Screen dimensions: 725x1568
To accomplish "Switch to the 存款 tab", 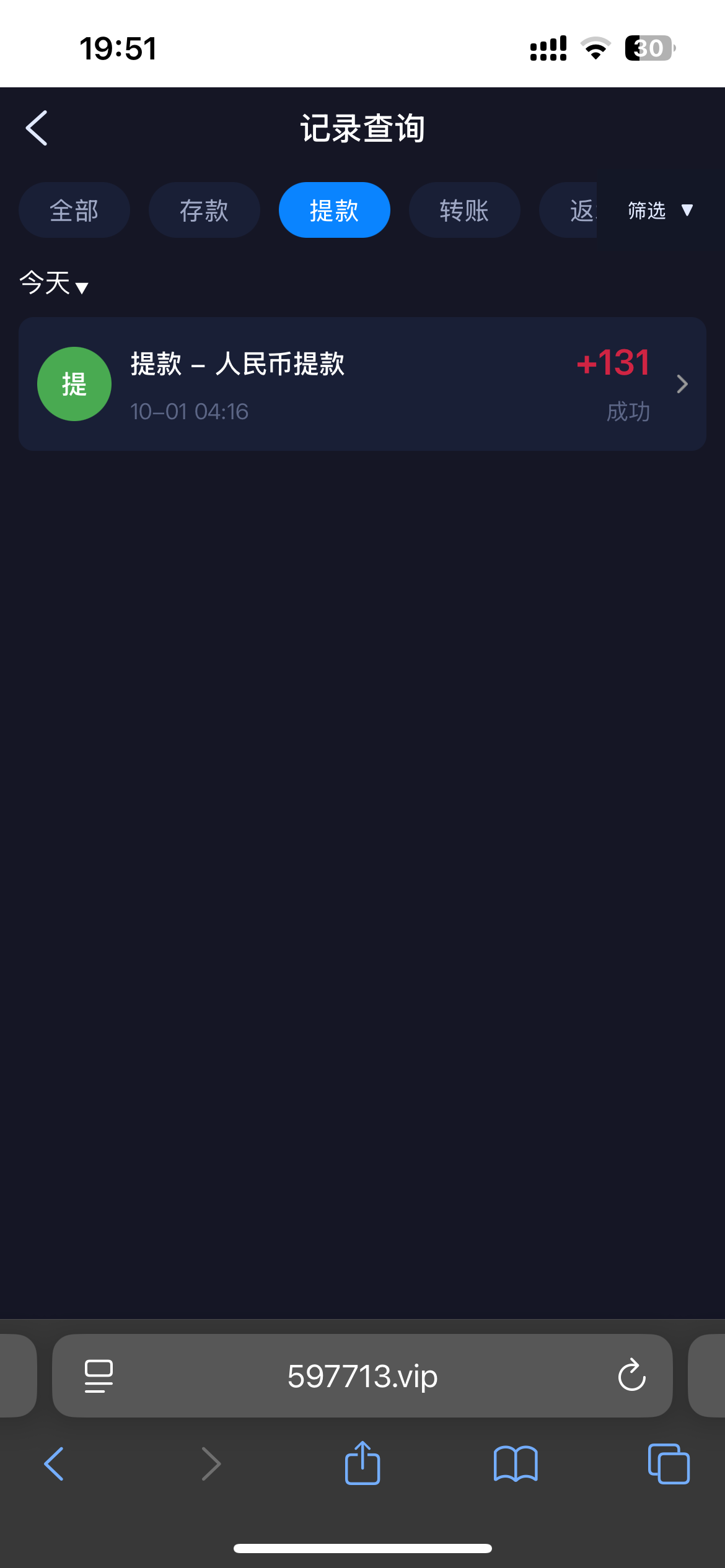I will pos(204,211).
